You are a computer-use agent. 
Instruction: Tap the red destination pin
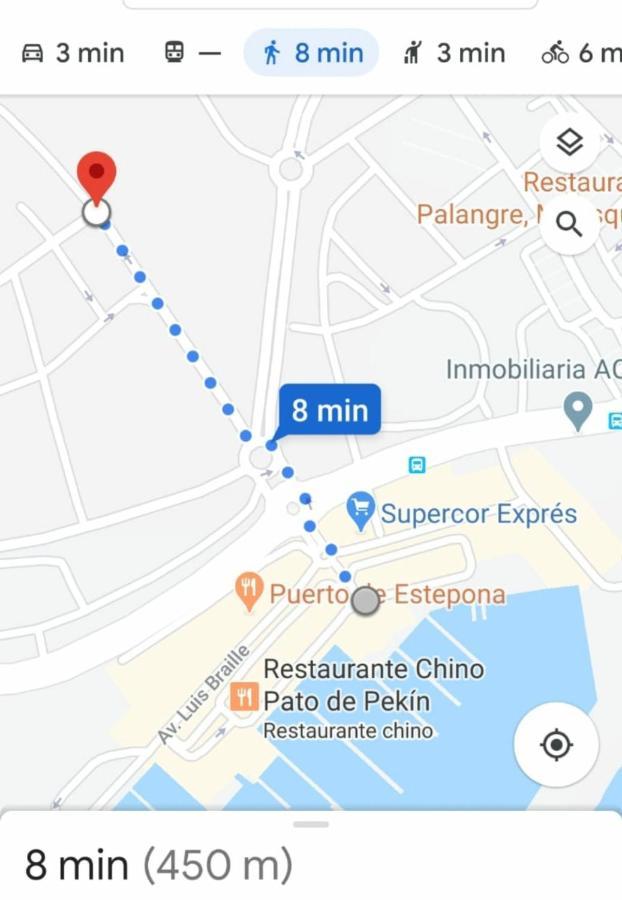point(97,176)
